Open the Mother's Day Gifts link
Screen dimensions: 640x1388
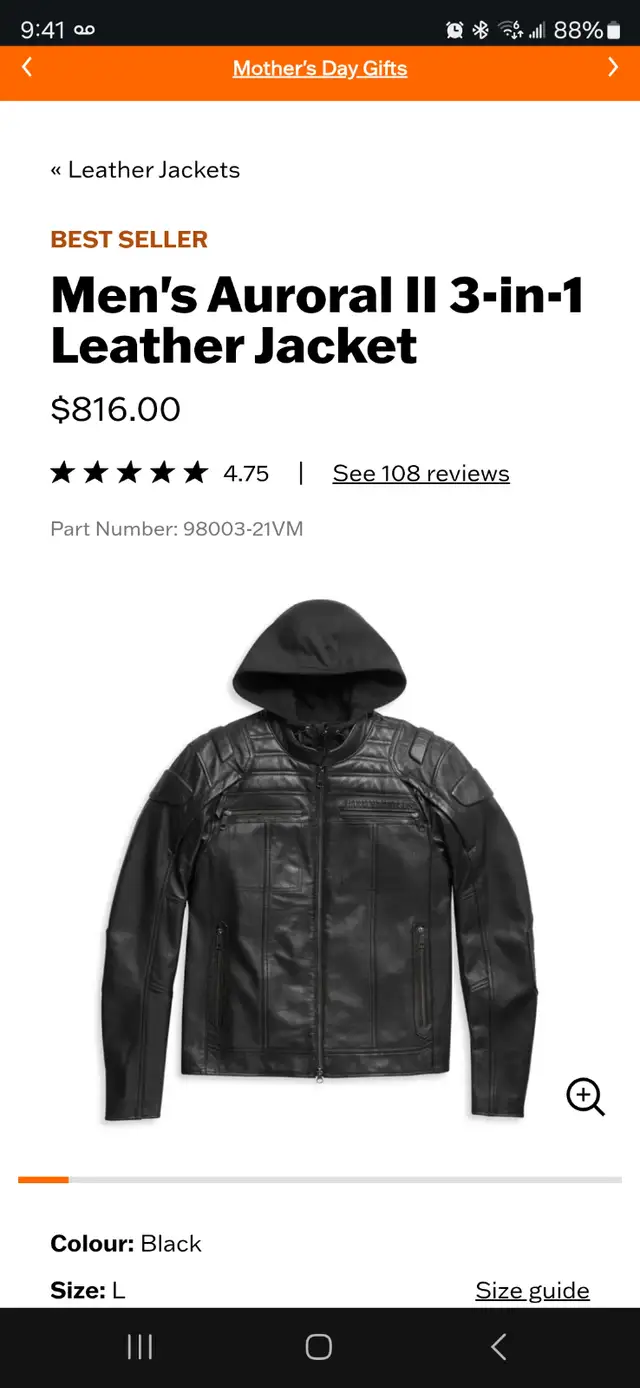click(x=320, y=69)
